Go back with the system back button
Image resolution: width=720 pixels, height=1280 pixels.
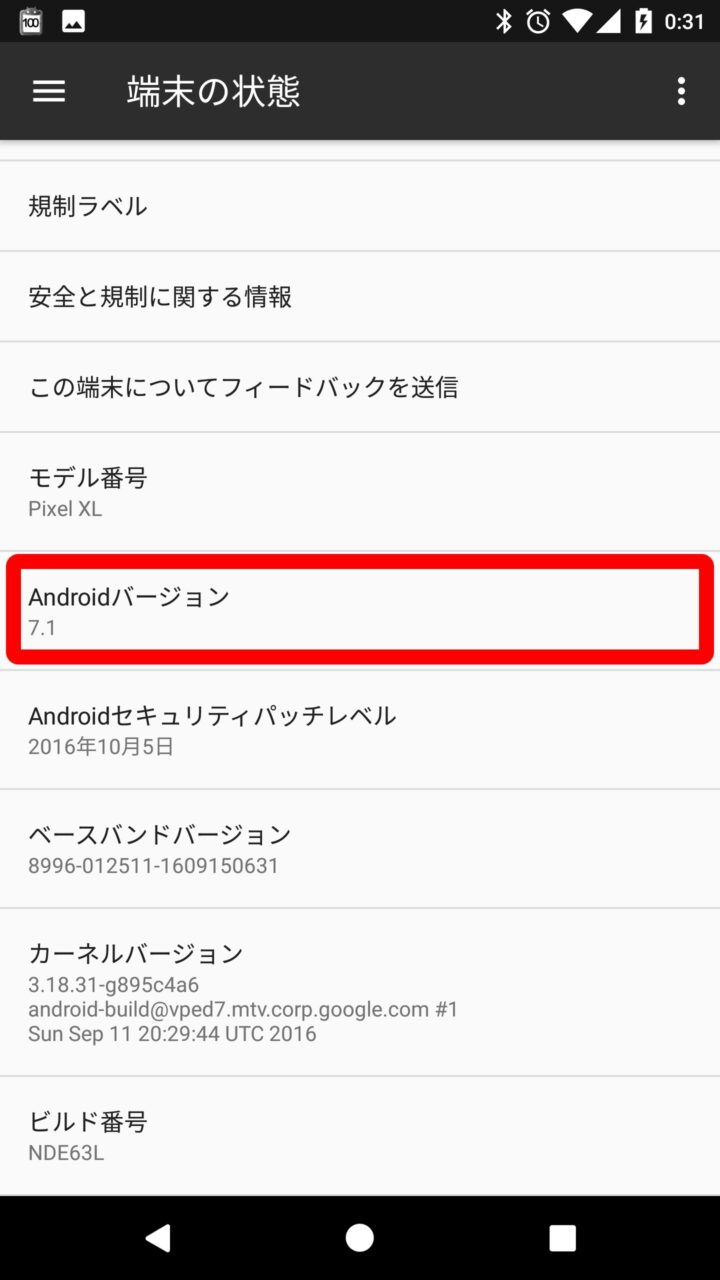(x=158, y=1238)
